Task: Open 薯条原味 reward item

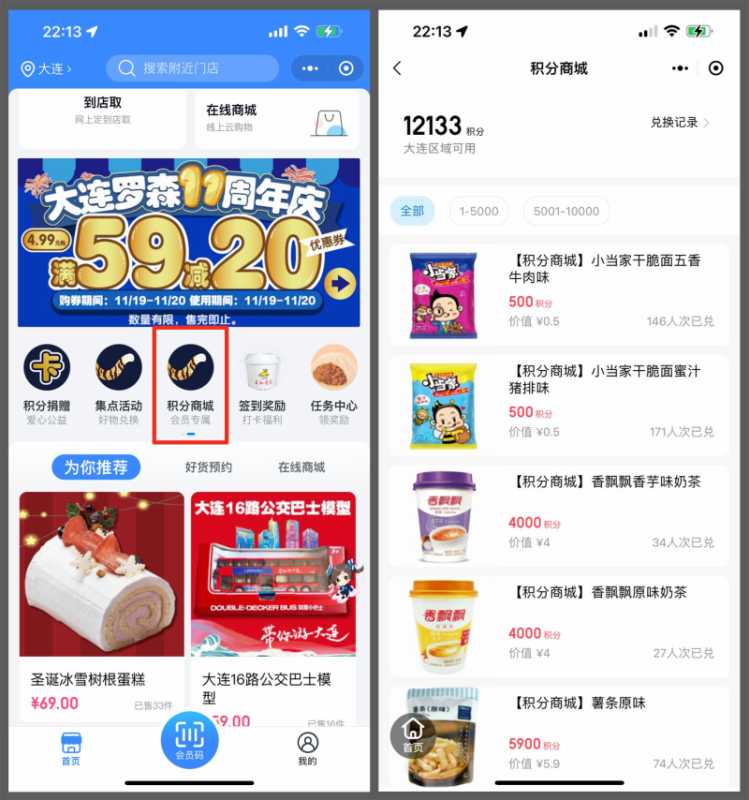Action: (x=560, y=735)
